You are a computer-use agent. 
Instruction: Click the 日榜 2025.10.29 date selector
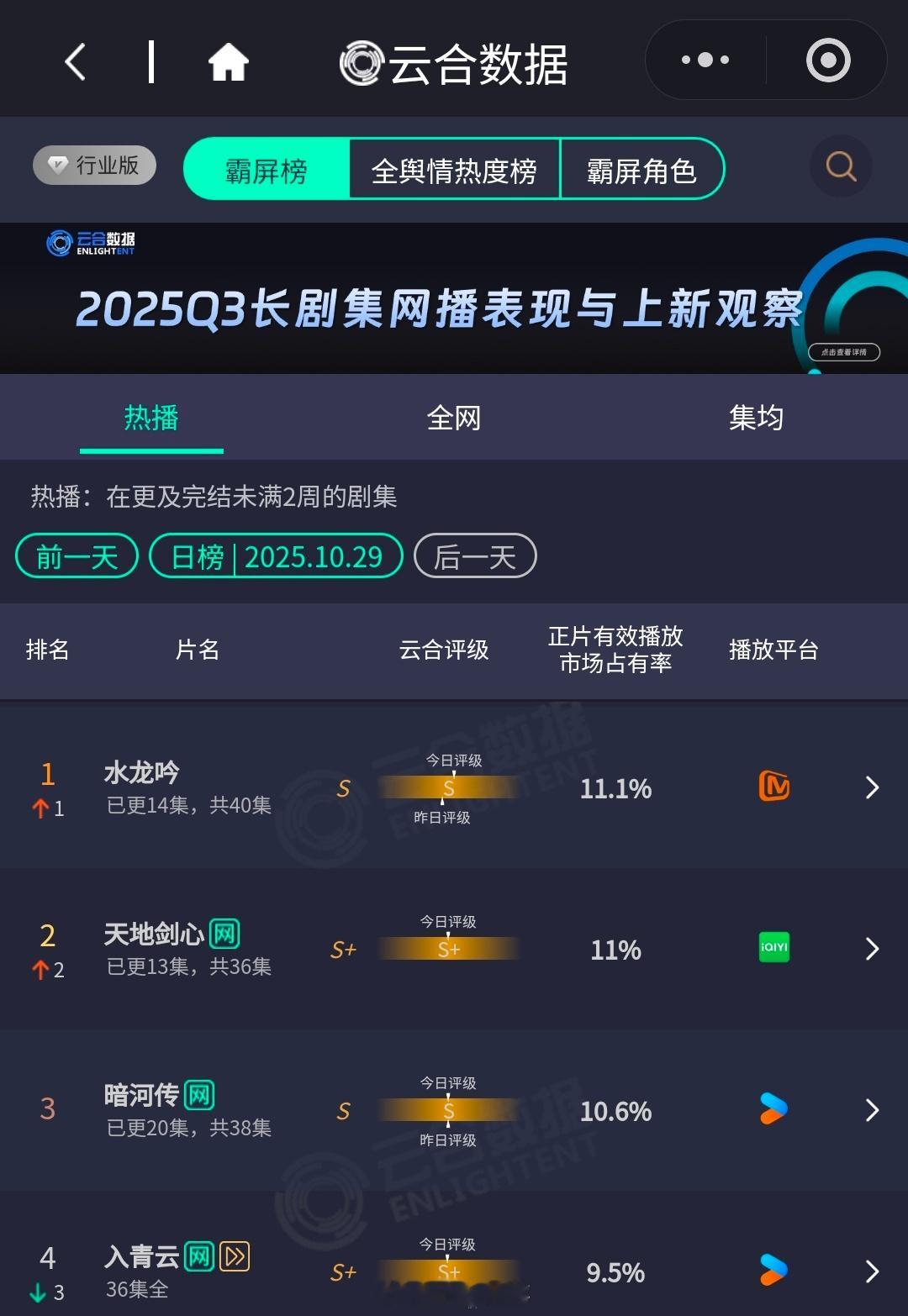click(277, 556)
